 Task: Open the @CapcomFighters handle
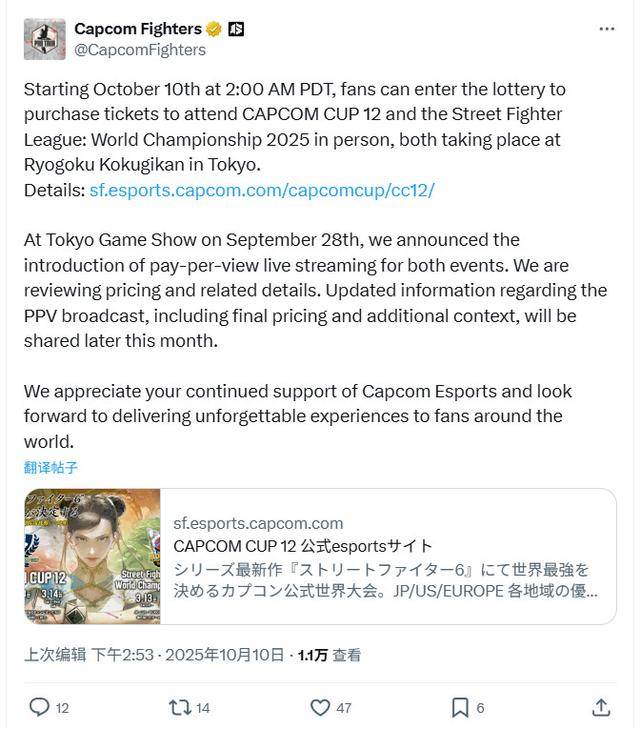point(140,49)
